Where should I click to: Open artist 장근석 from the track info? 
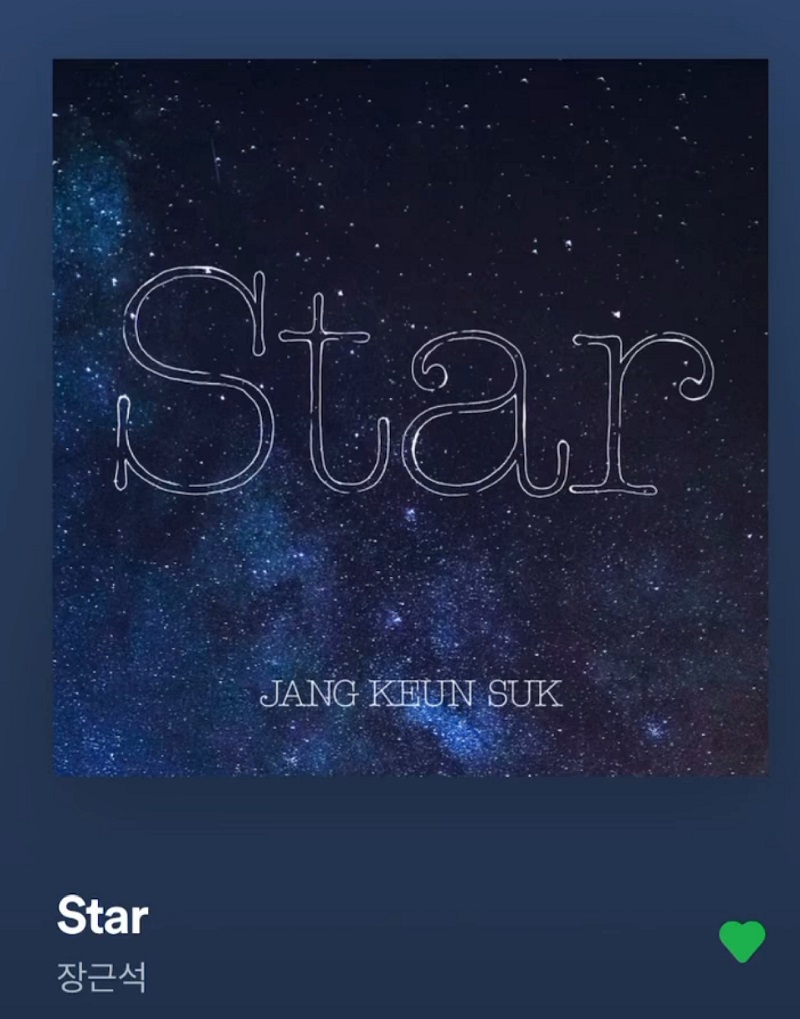pyautogui.click(x=102, y=976)
